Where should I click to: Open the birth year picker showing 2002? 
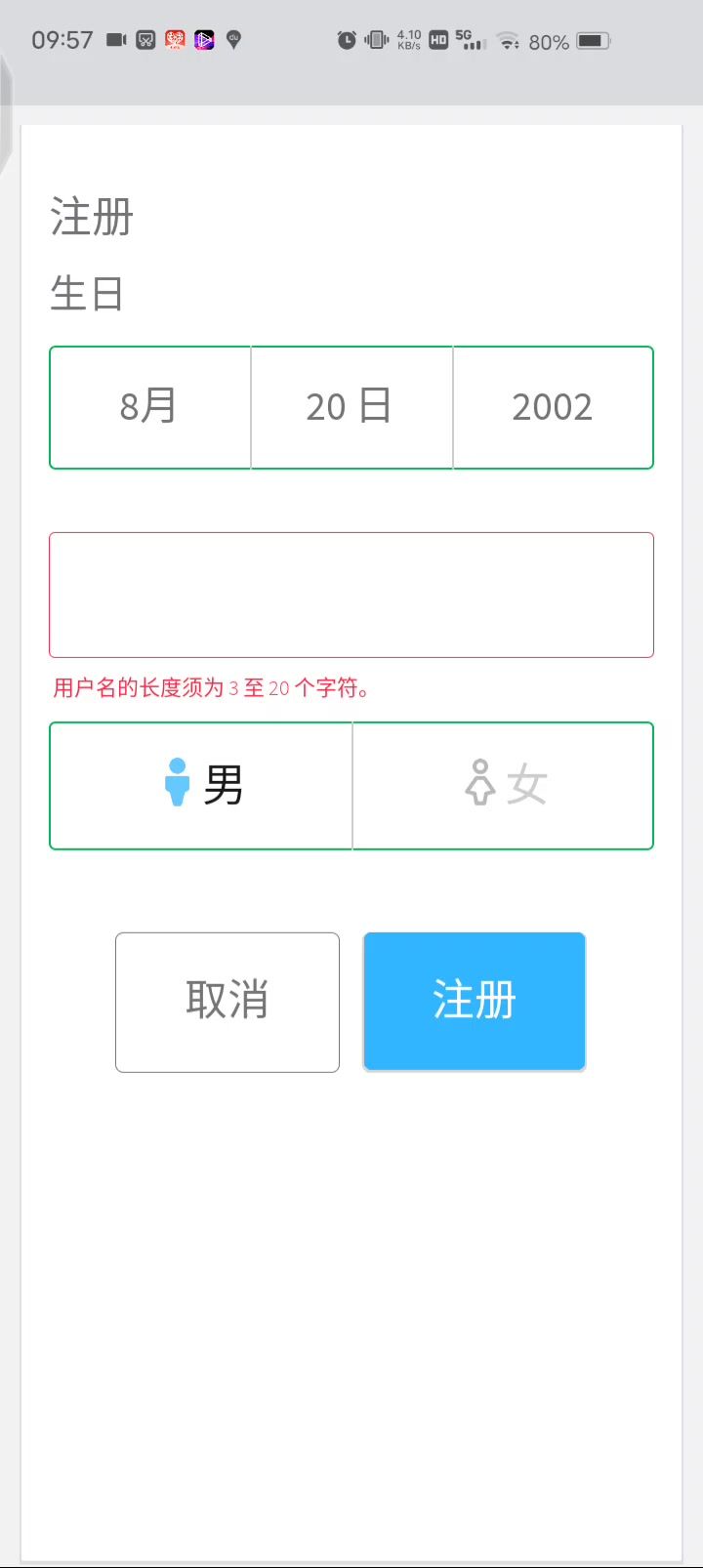point(553,407)
